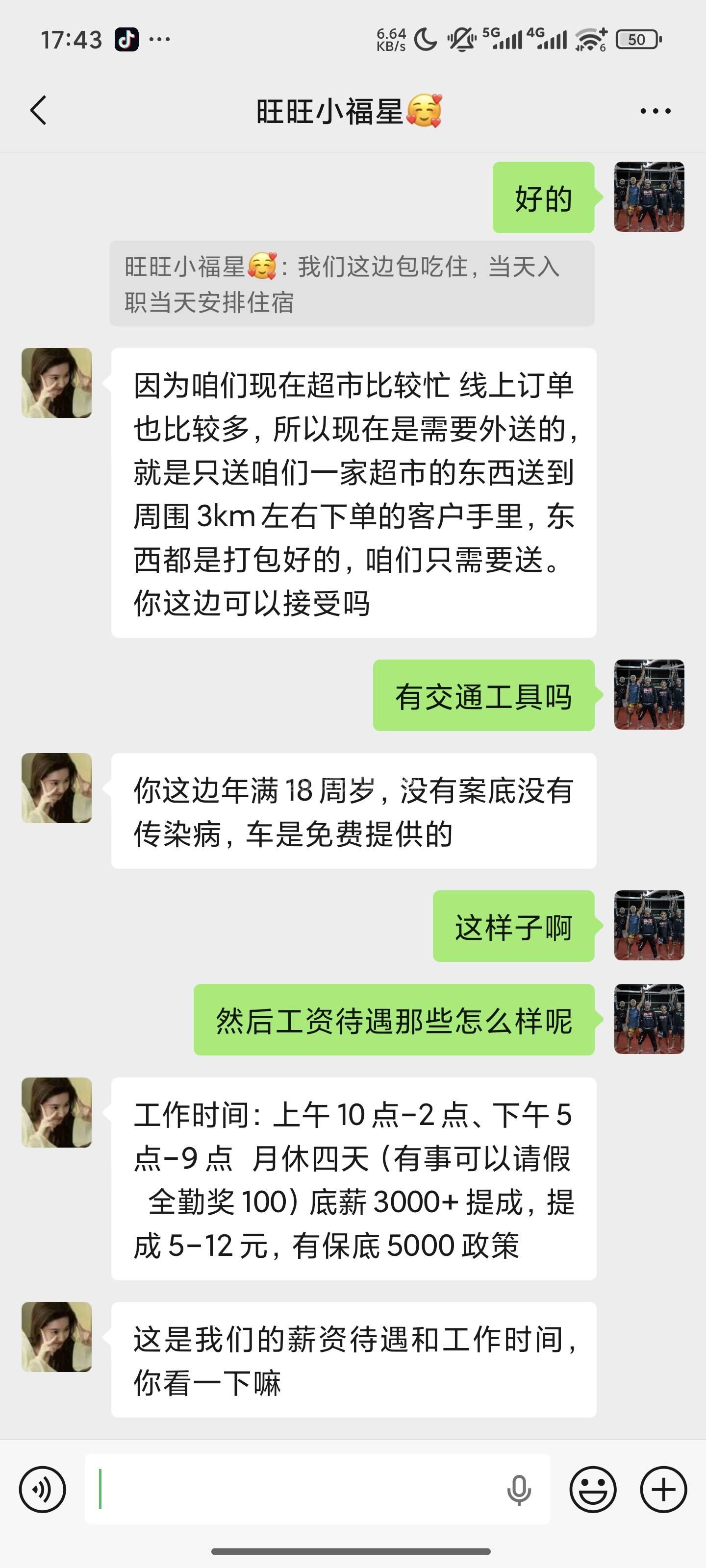Image resolution: width=706 pixels, height=1568 pixels.
Task: Start voice-to-text with the microphone icon
Action: tap(518, 1490)
